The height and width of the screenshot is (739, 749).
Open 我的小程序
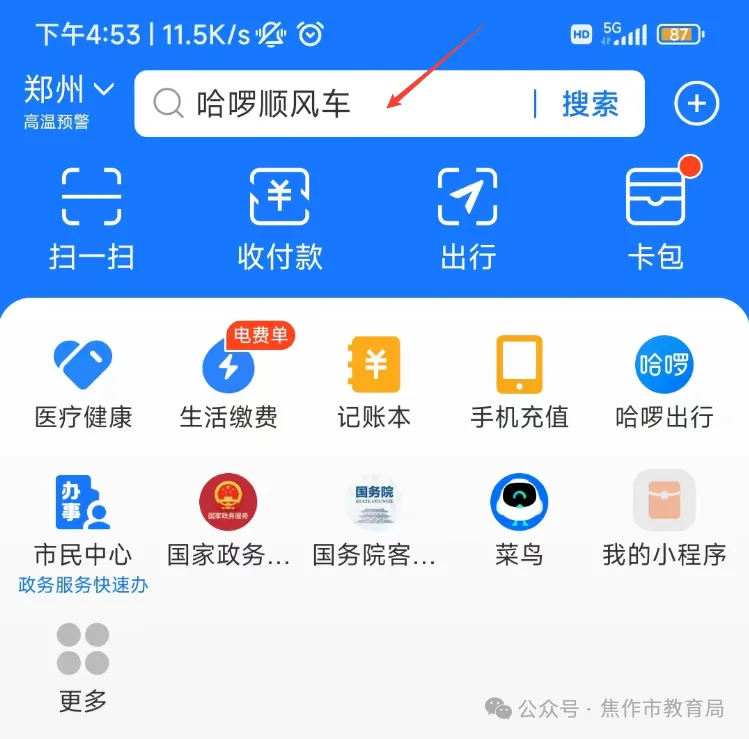664,518
